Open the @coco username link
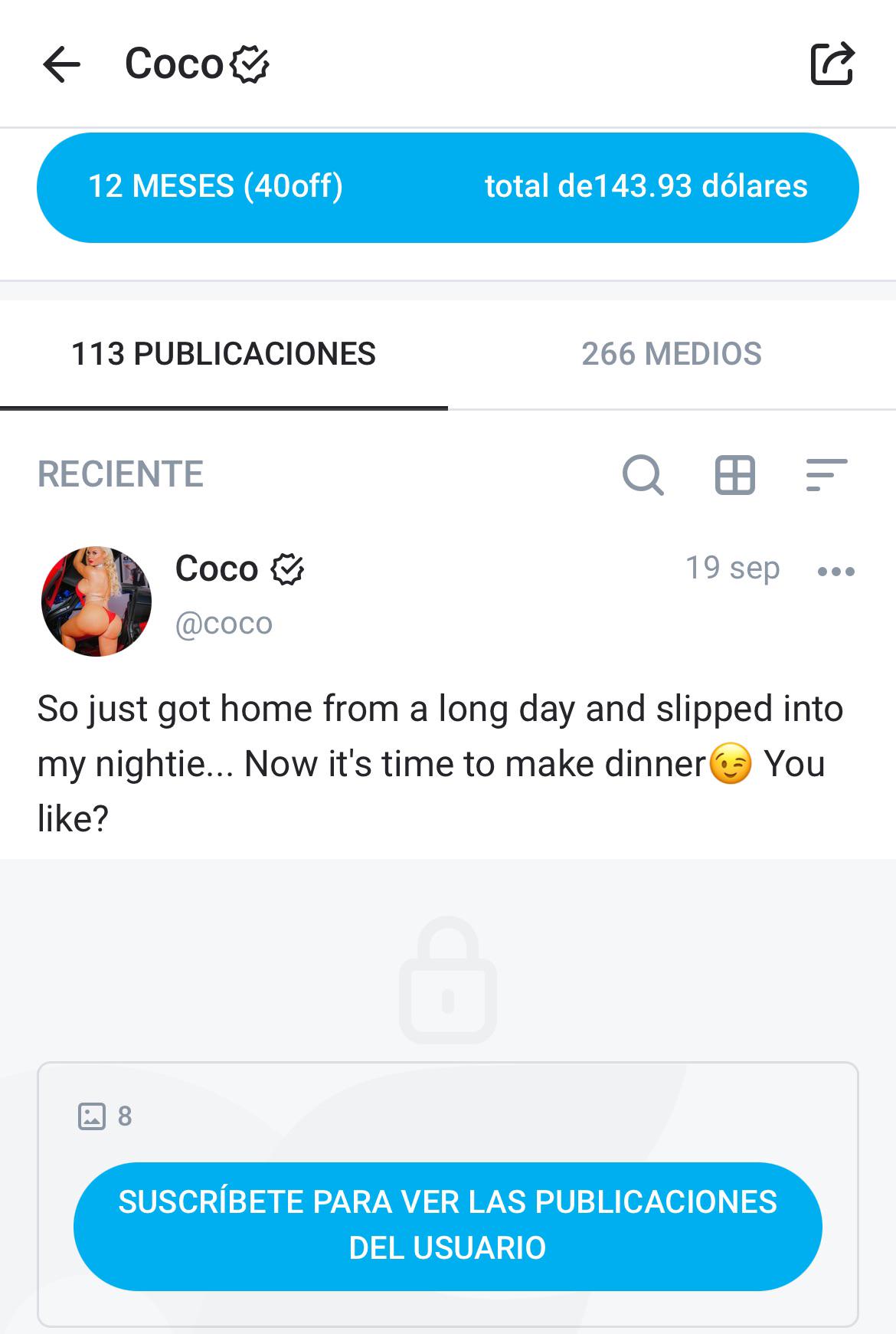Screen dimensions: 896x1334 (x=224, y=624)
